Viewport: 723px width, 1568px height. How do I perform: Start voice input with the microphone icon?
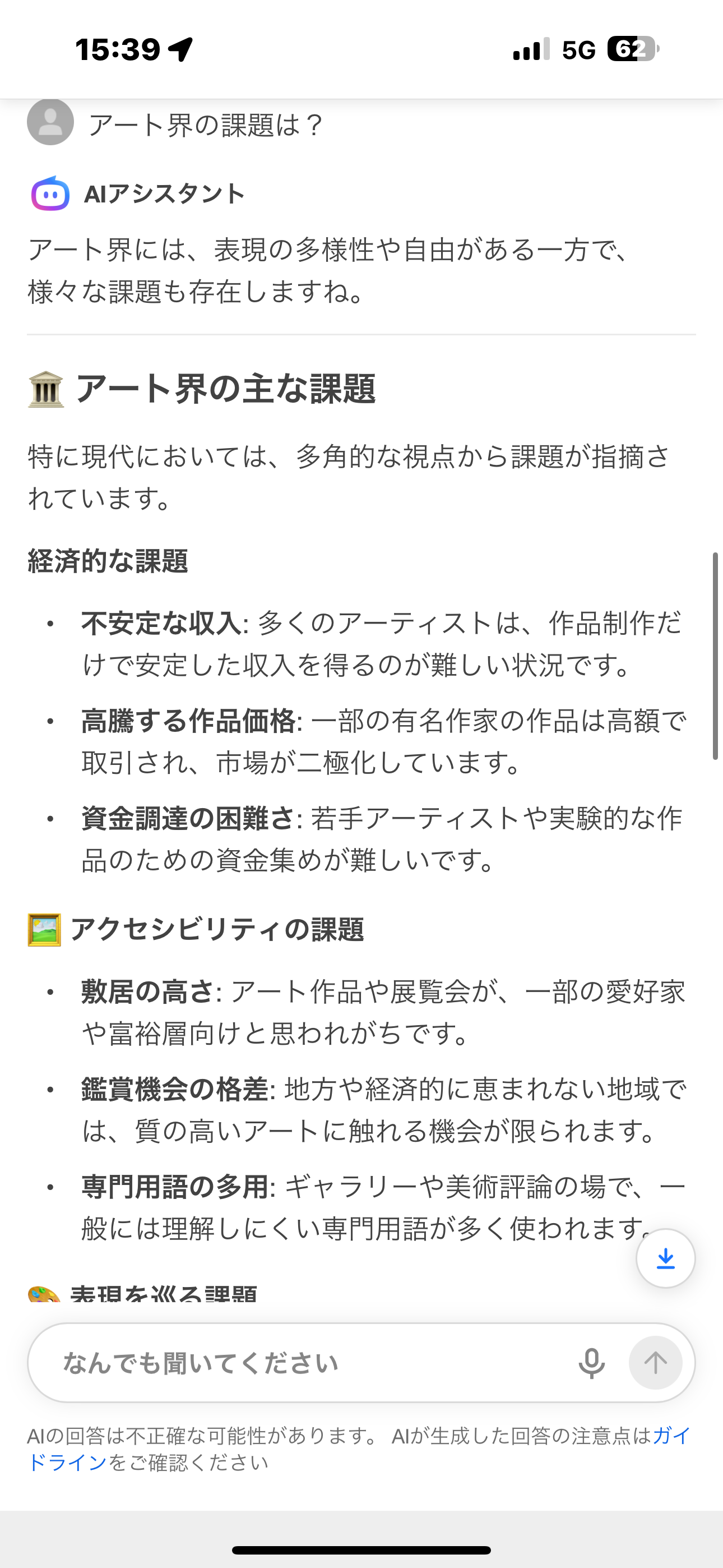coord(591,1363)
